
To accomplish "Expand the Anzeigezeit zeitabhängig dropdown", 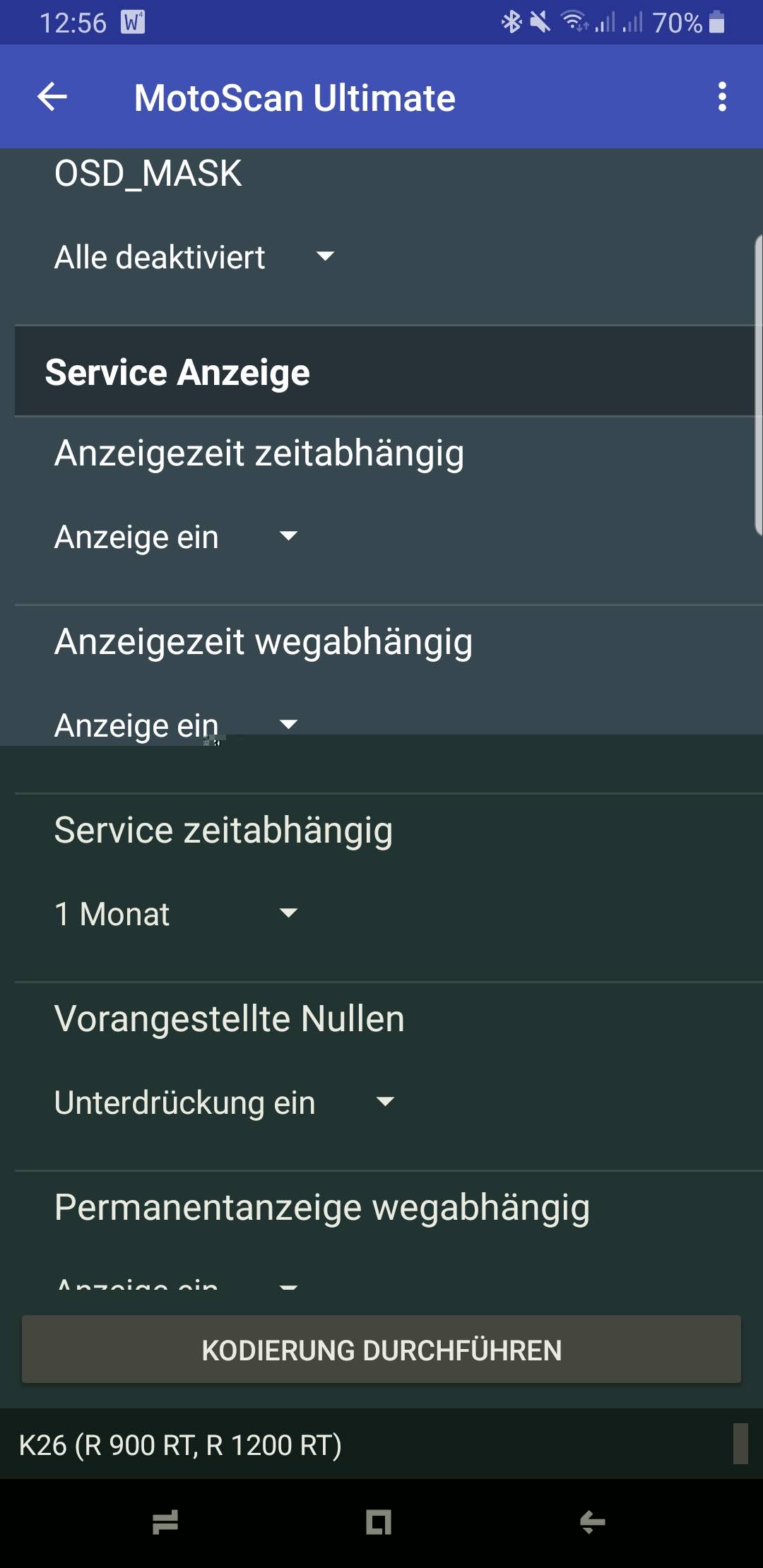I will pyautogui.click(x=176, y=537).
